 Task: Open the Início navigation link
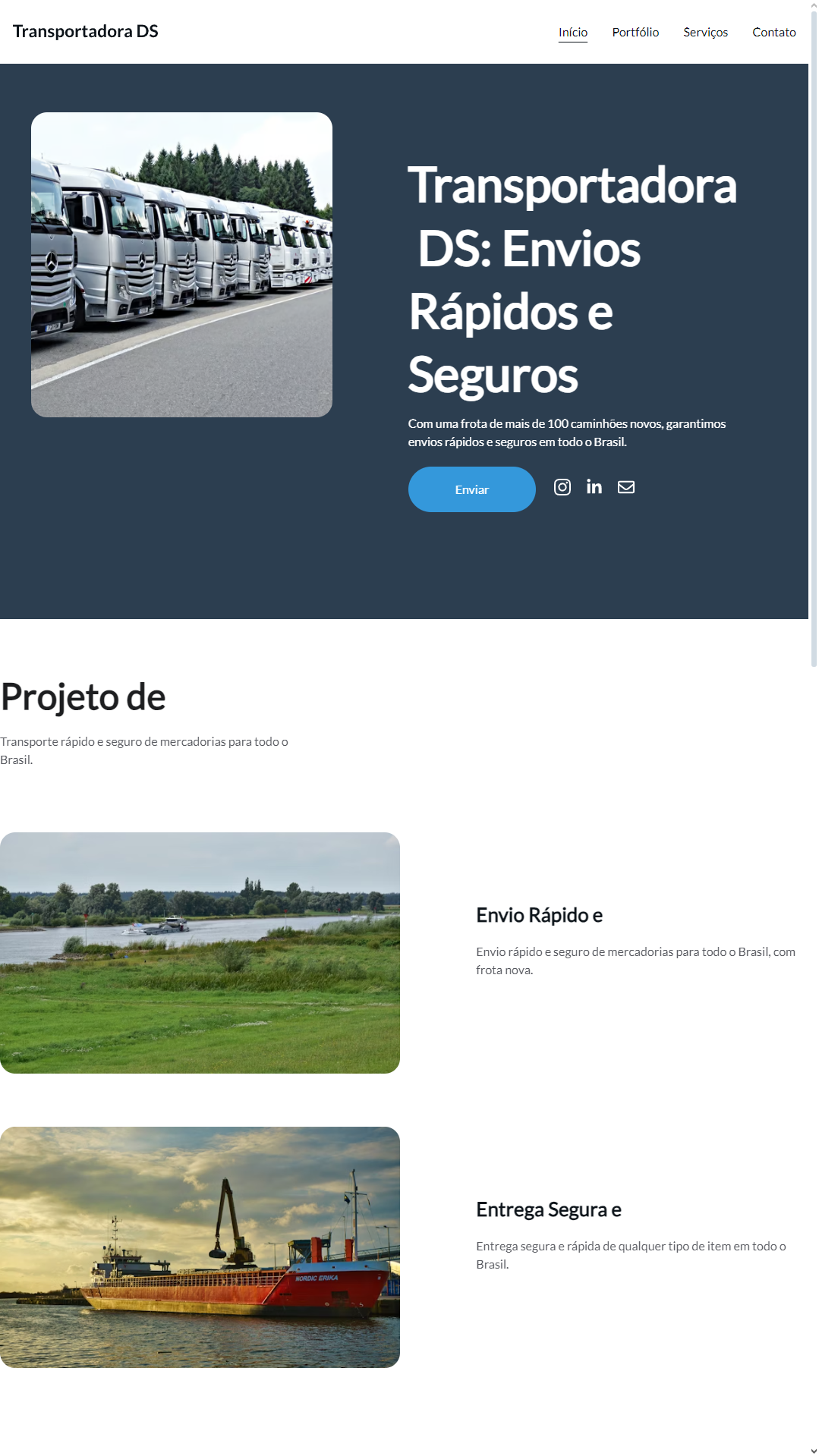[x=572, y=32]
